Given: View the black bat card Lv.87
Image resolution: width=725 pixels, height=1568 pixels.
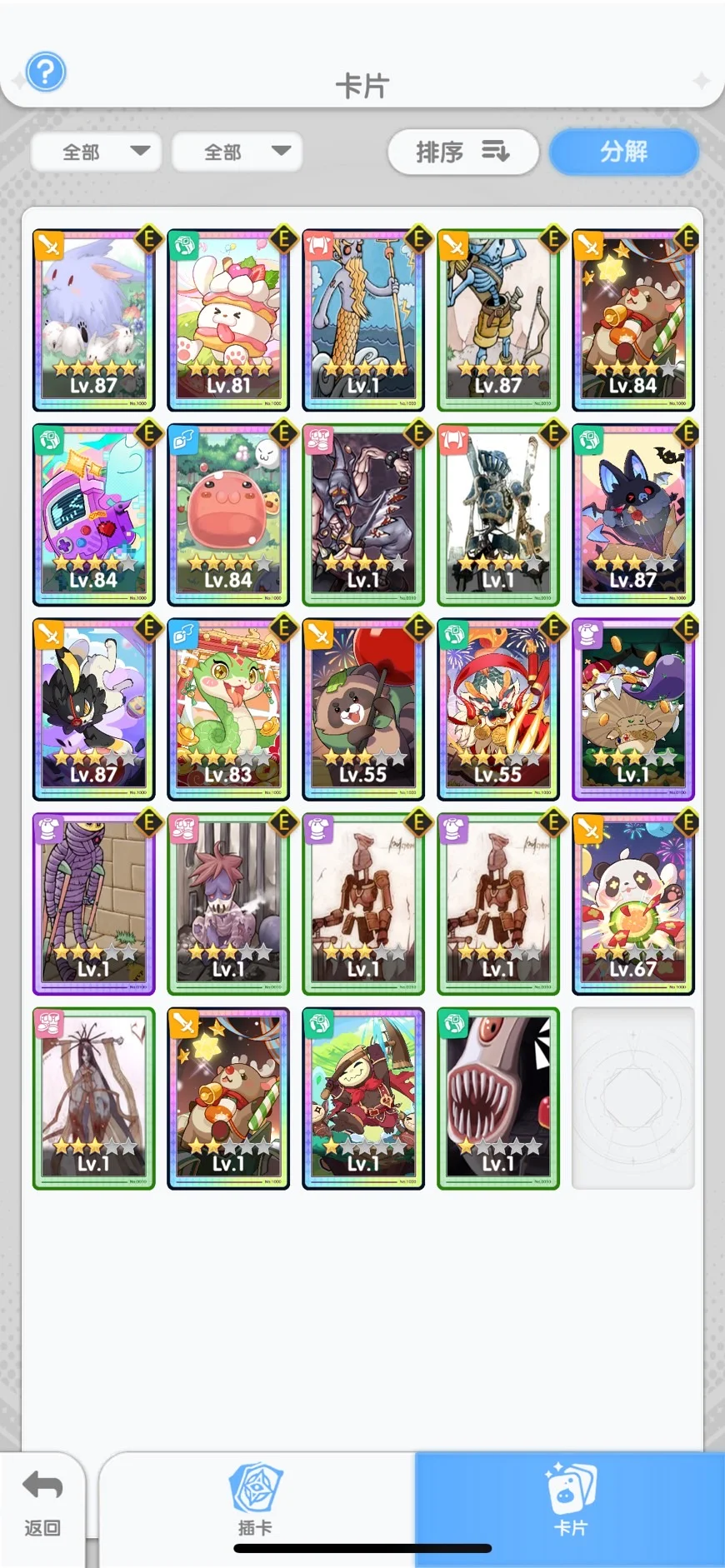Looking at the screenshot, I should tap(633, 515).
